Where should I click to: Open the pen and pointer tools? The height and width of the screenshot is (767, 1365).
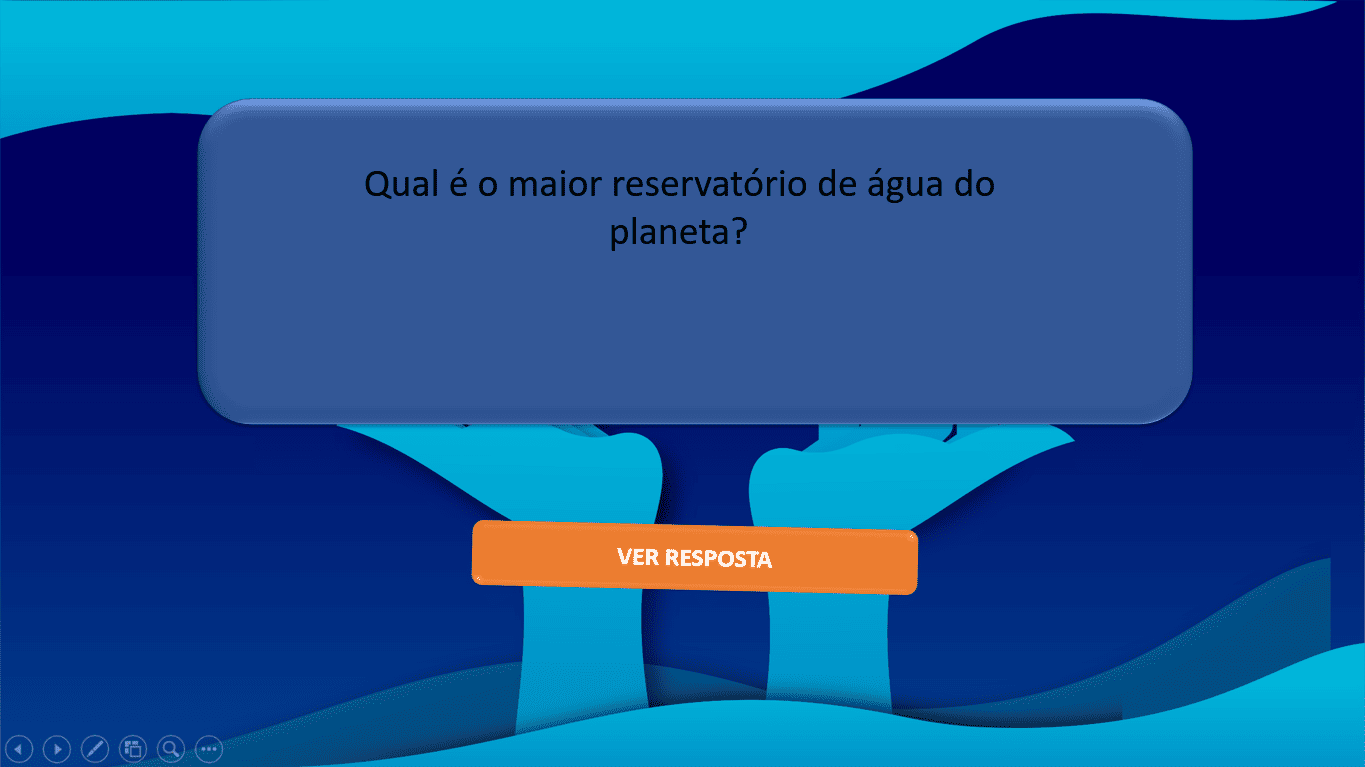coord(95,748)
